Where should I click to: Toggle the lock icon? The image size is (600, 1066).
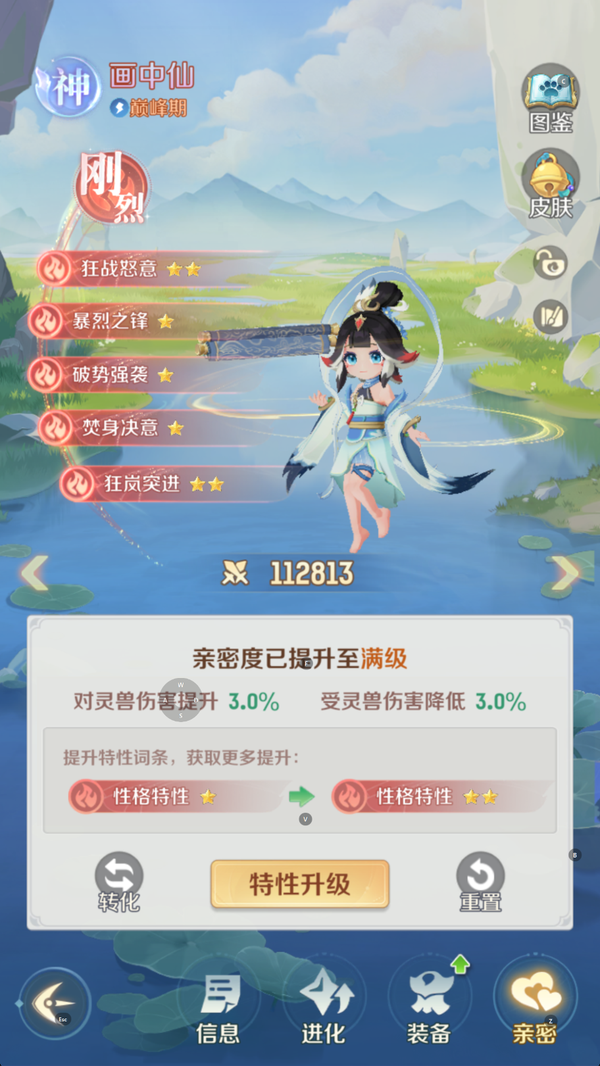[550, 263]
